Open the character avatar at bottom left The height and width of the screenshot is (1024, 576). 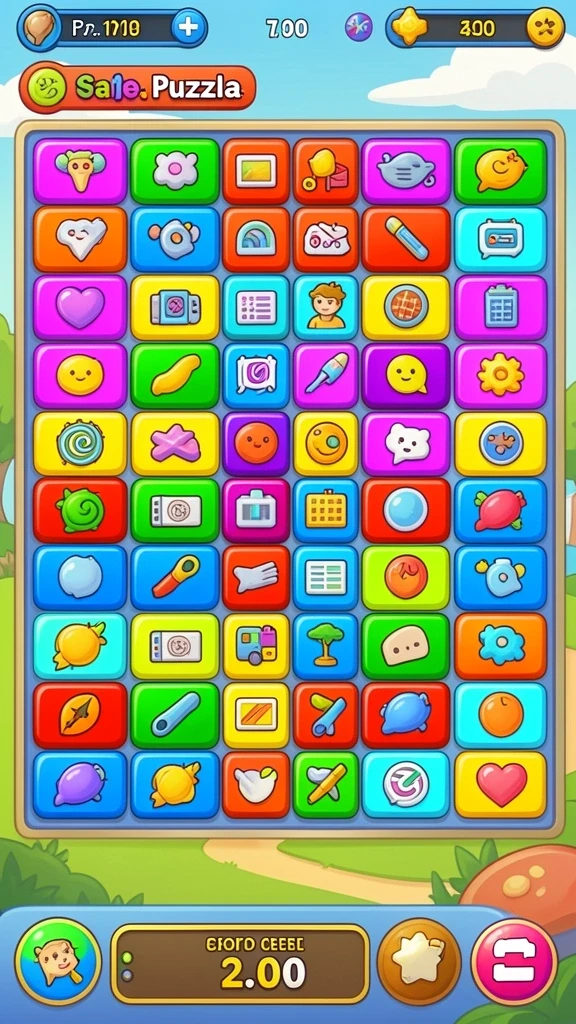pyautogui.click(x=59, y=961)
